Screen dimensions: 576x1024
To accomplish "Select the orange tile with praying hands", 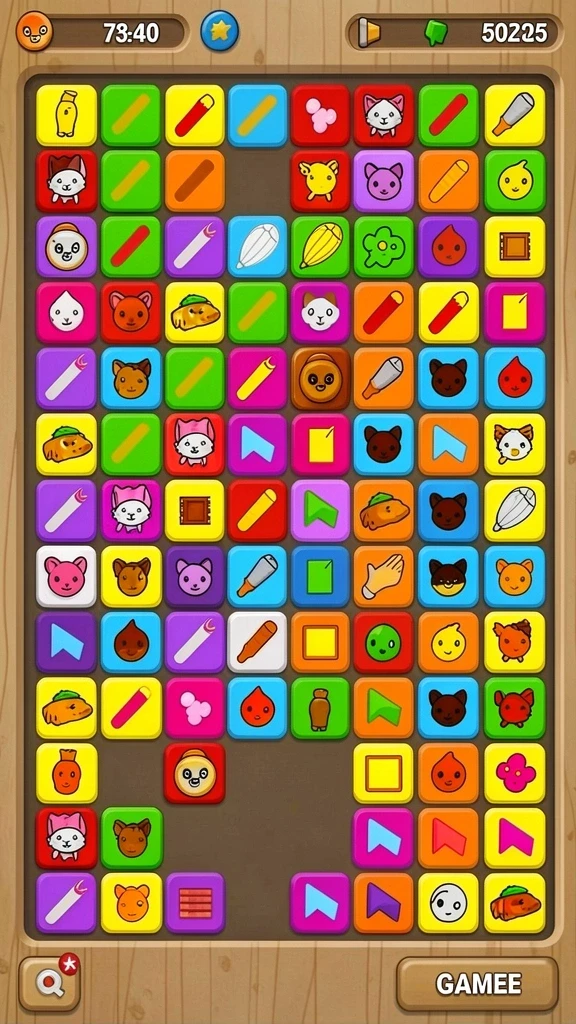I will coord(384,577).
